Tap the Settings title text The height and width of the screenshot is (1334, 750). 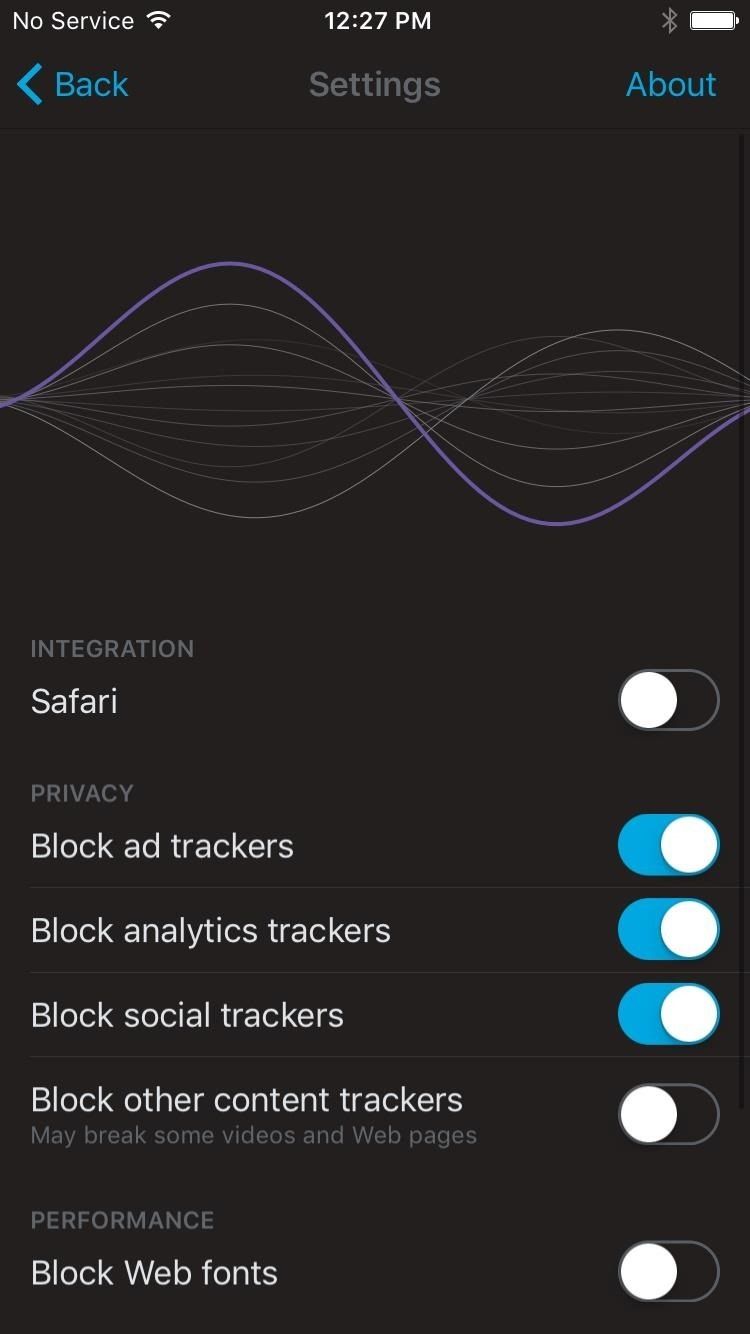tap(374, 84)
